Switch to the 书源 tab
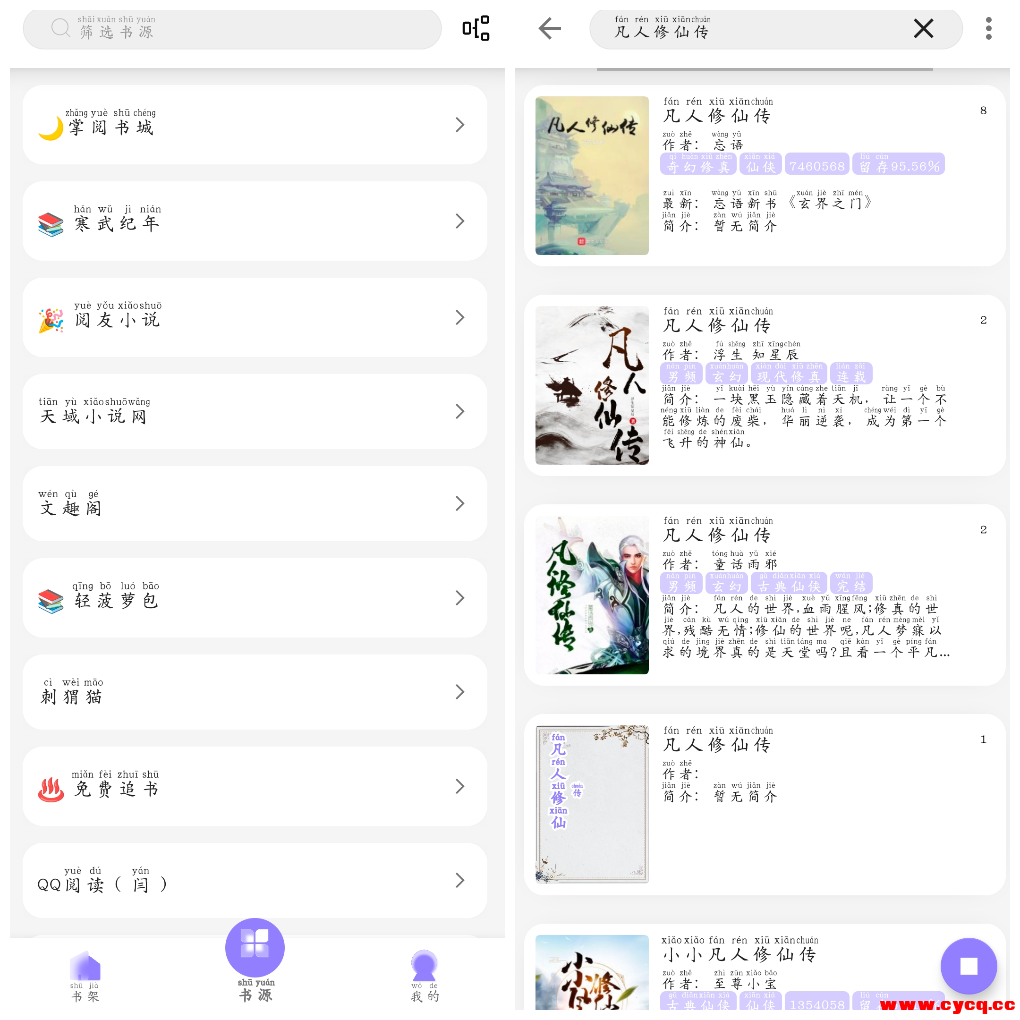Viewport: 1020px width, 1020px height. pos(255,960)
